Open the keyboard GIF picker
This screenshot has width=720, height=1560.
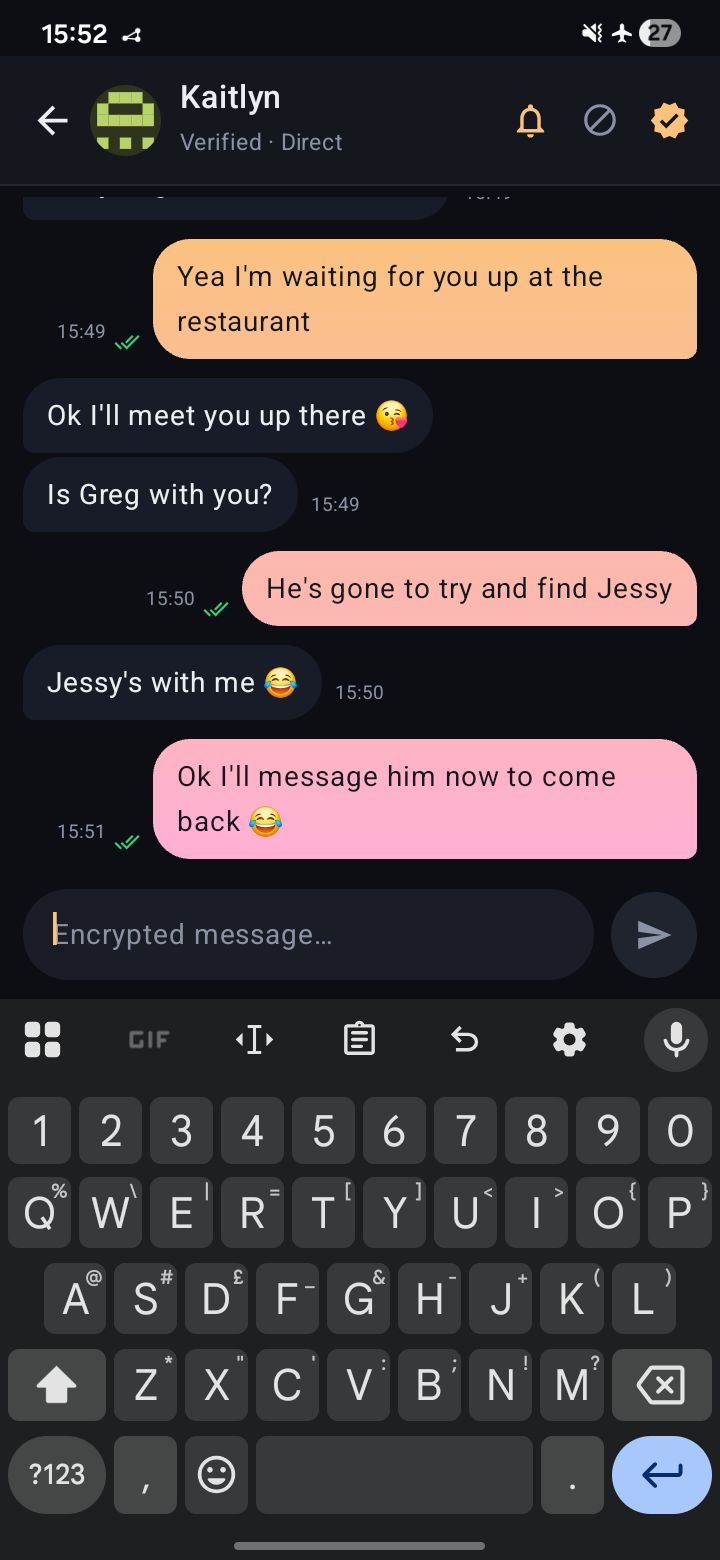[149, 1040]
